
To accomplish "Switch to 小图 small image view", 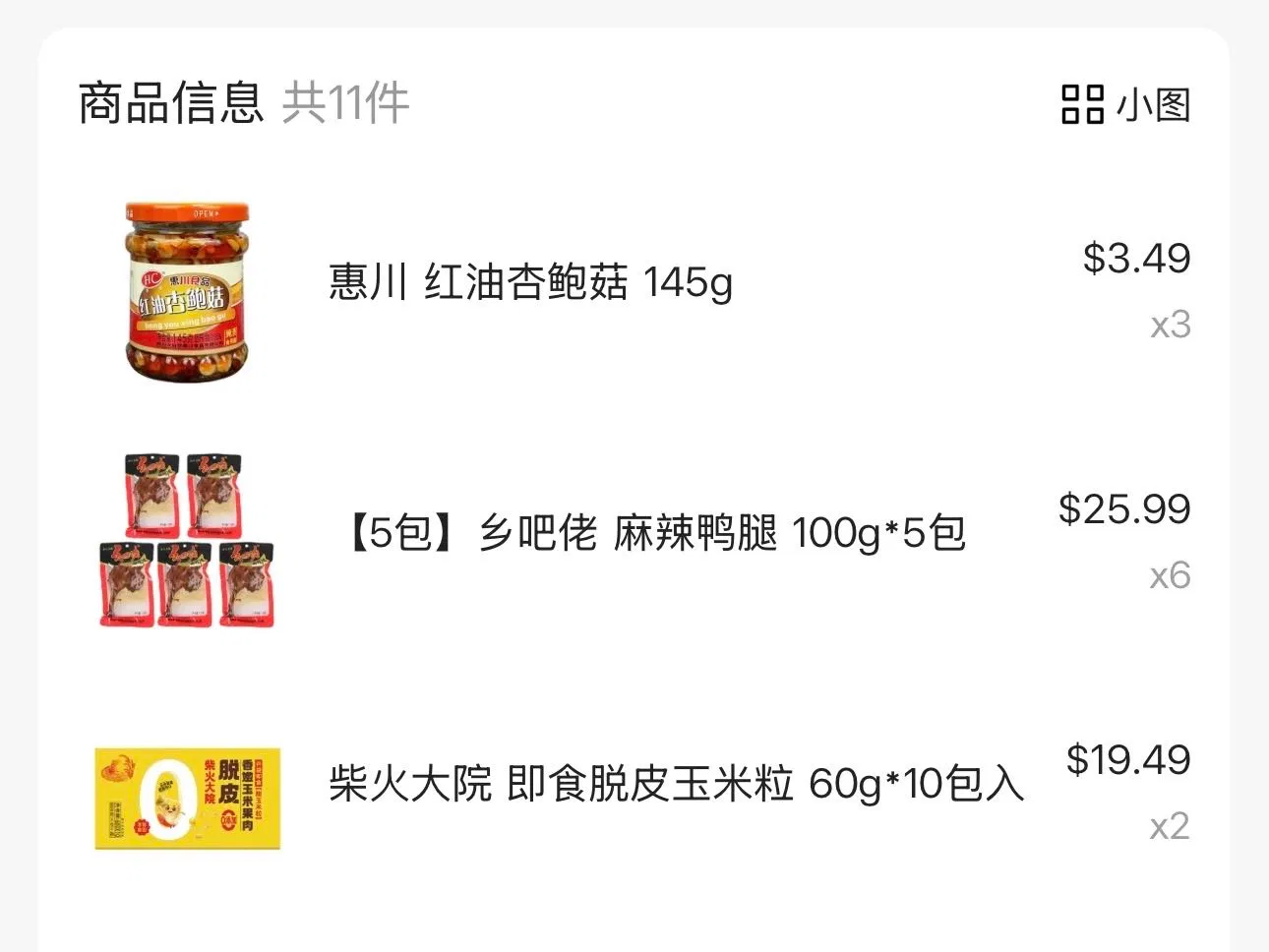I will (1126, 104).
